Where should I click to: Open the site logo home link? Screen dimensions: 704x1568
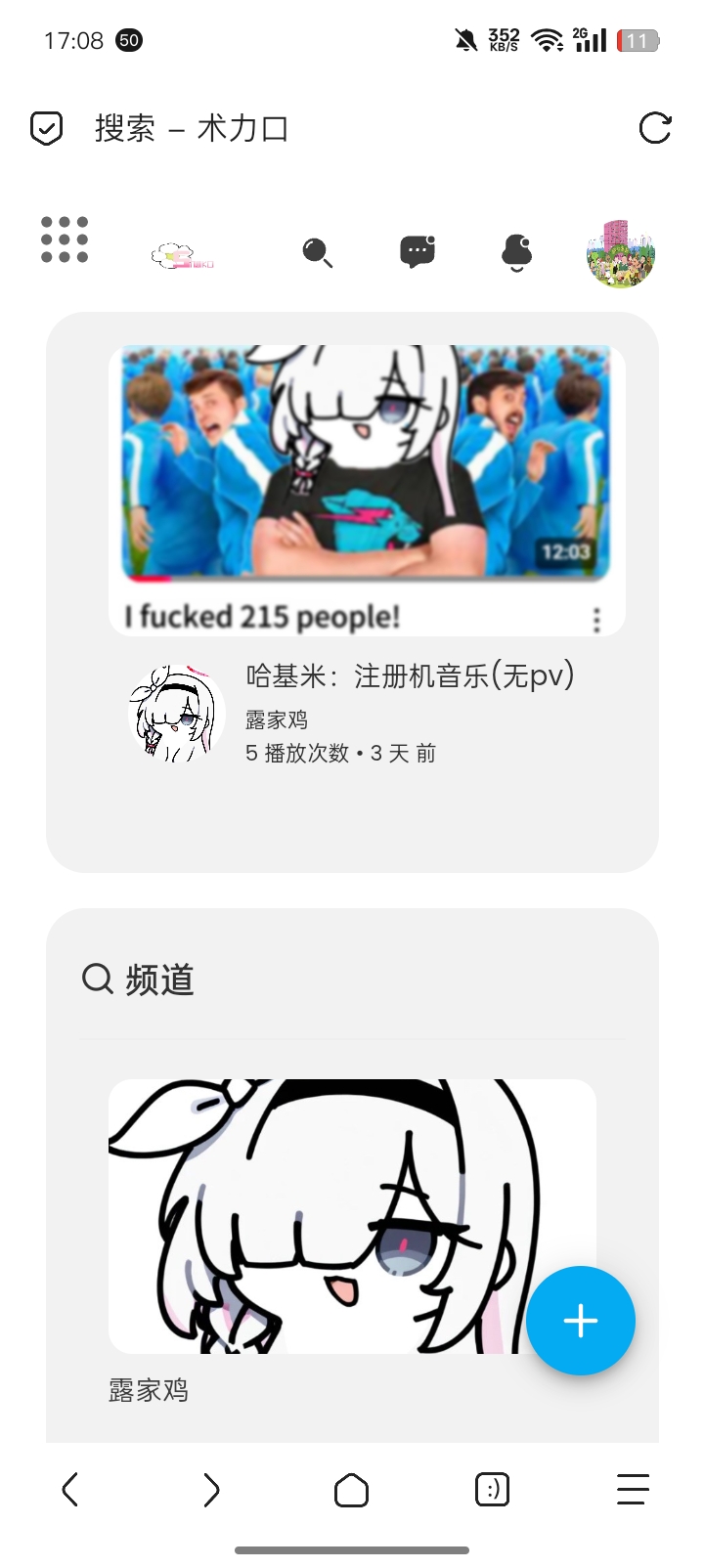click(182, 256)
